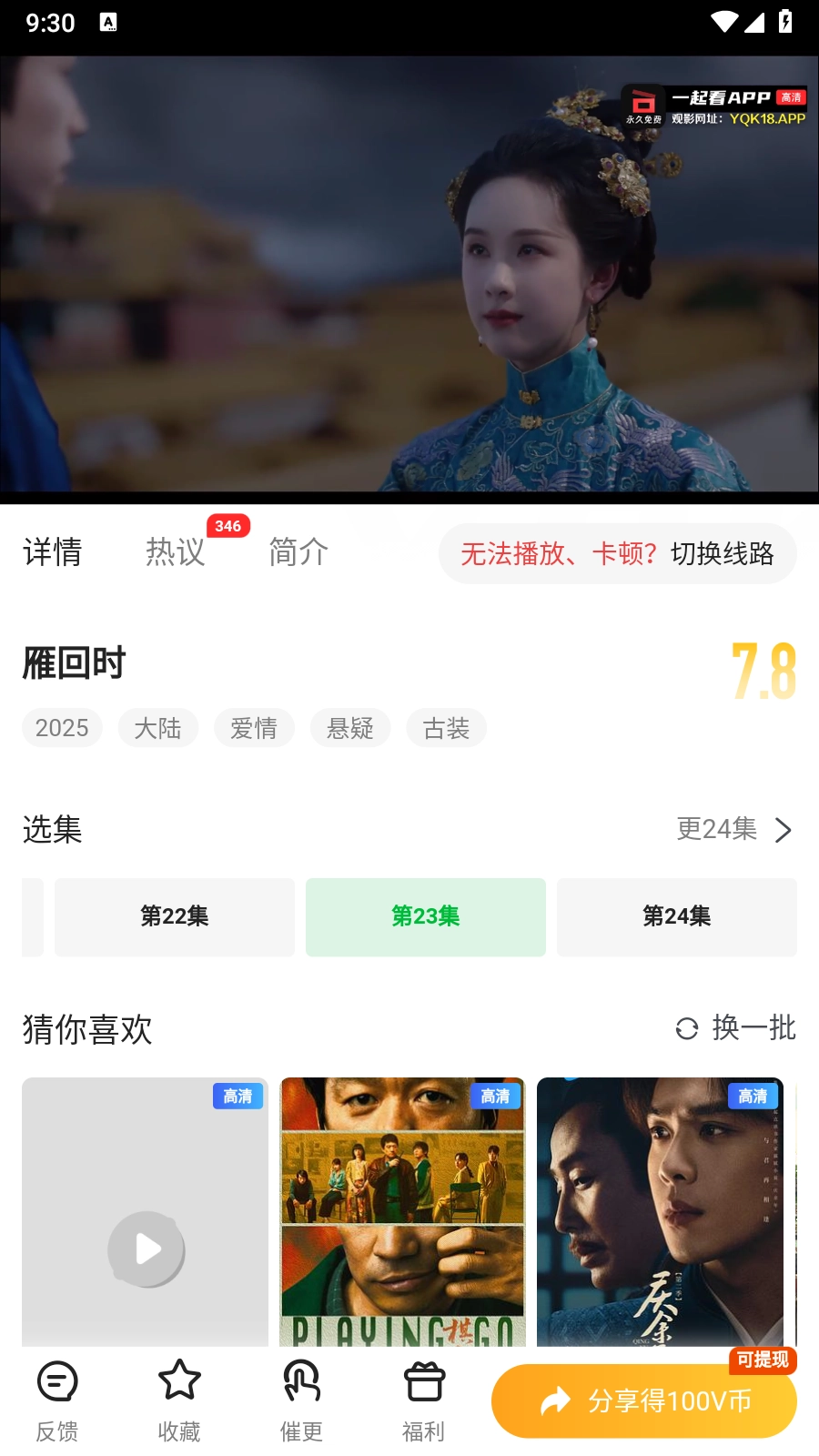The height and width of the screenshot is (1456, 819).
Task: Tap the 收藏 star icon to favorite
Action: point(178,1380)
